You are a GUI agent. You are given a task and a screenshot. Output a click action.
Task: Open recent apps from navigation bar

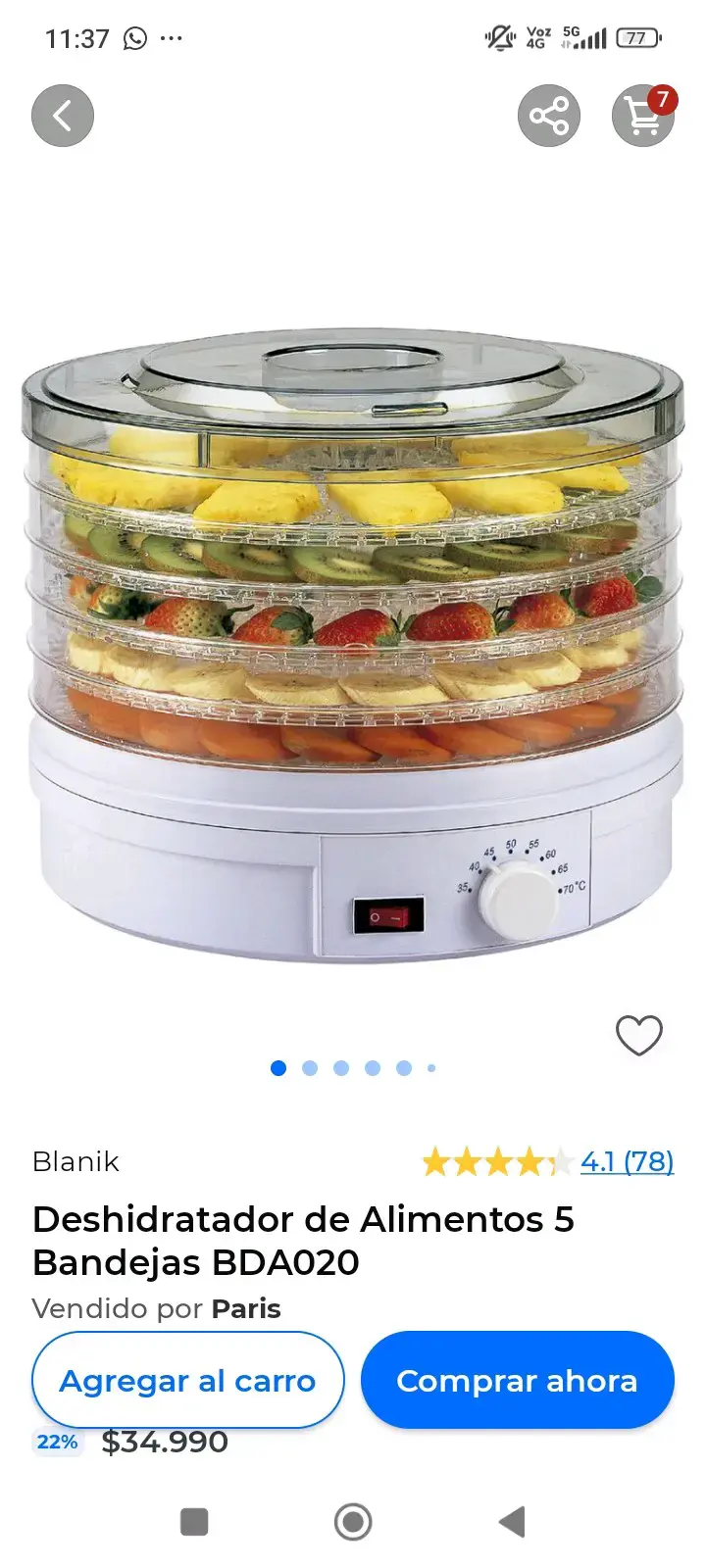pyautogui.click(x=194, y=1522)
